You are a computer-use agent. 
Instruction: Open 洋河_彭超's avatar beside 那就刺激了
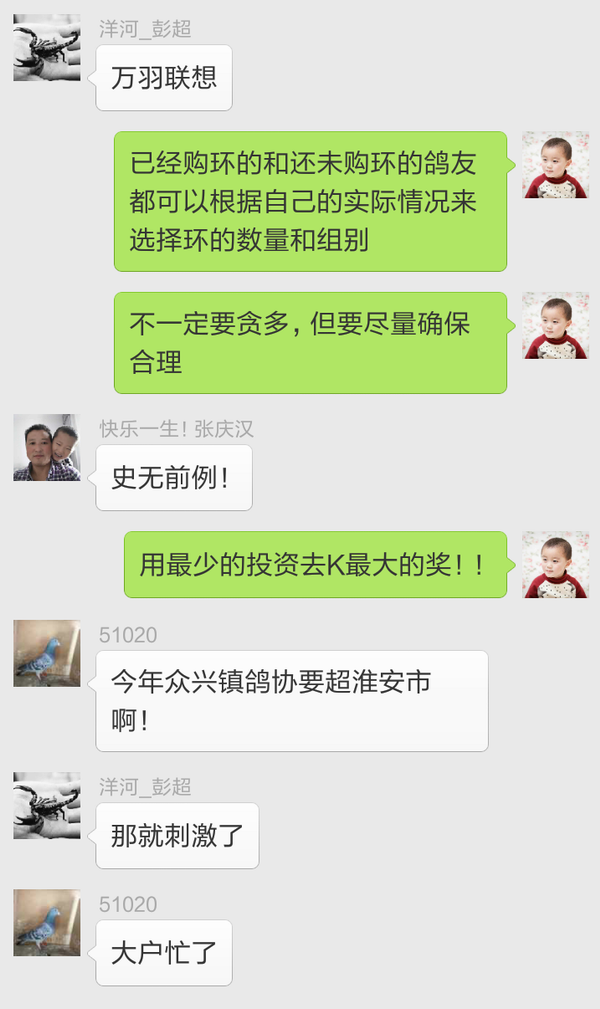point(46,805)
